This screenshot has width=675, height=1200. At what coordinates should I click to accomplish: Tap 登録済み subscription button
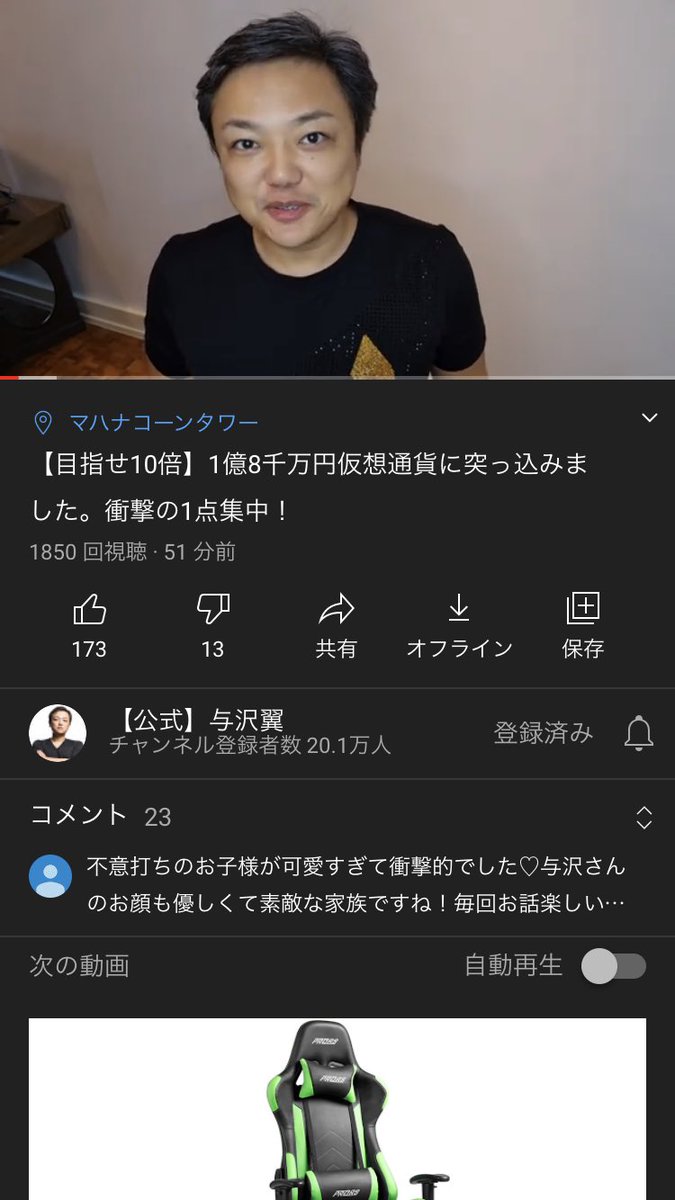(x=543, y=733)
